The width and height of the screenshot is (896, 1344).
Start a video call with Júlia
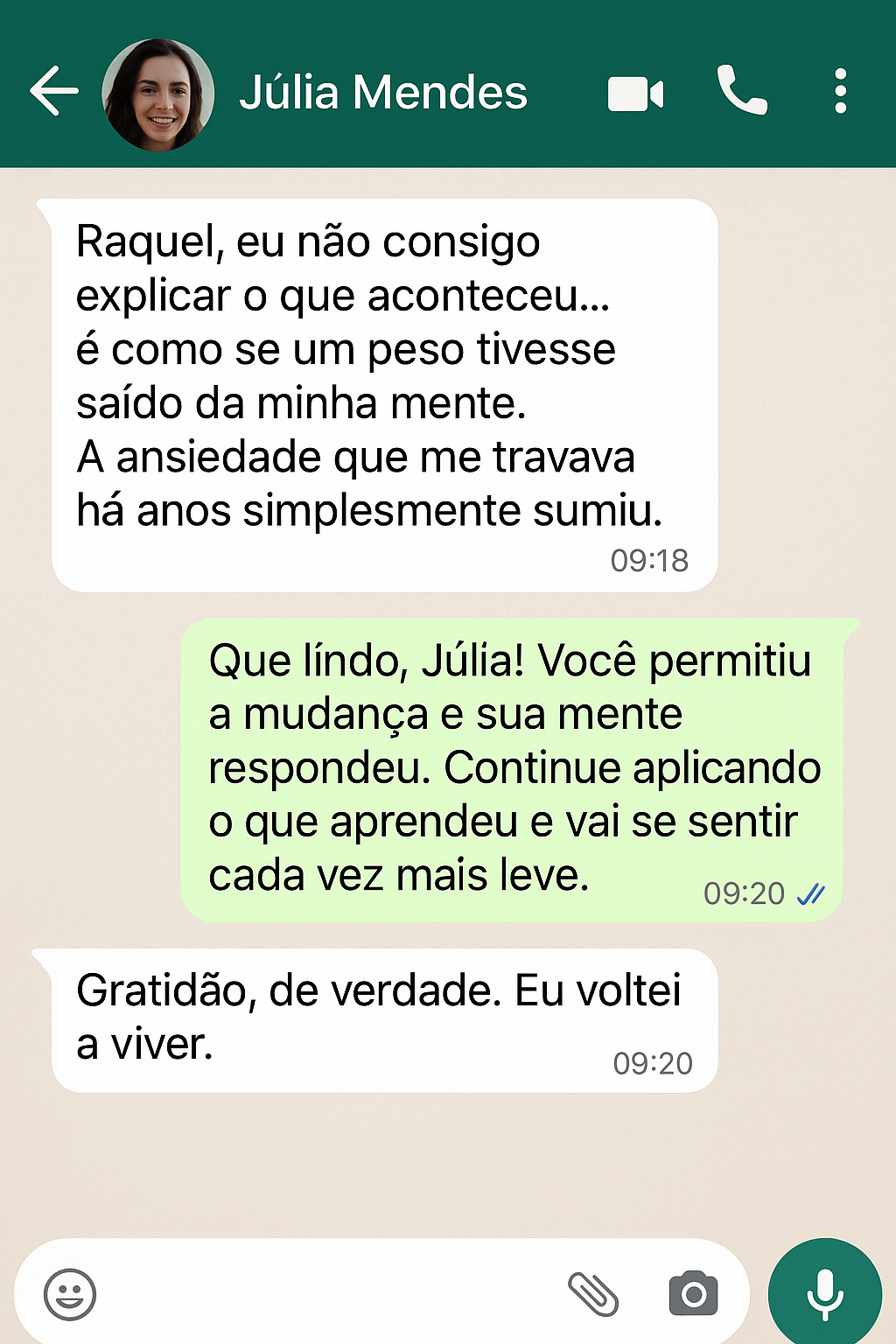635,94
